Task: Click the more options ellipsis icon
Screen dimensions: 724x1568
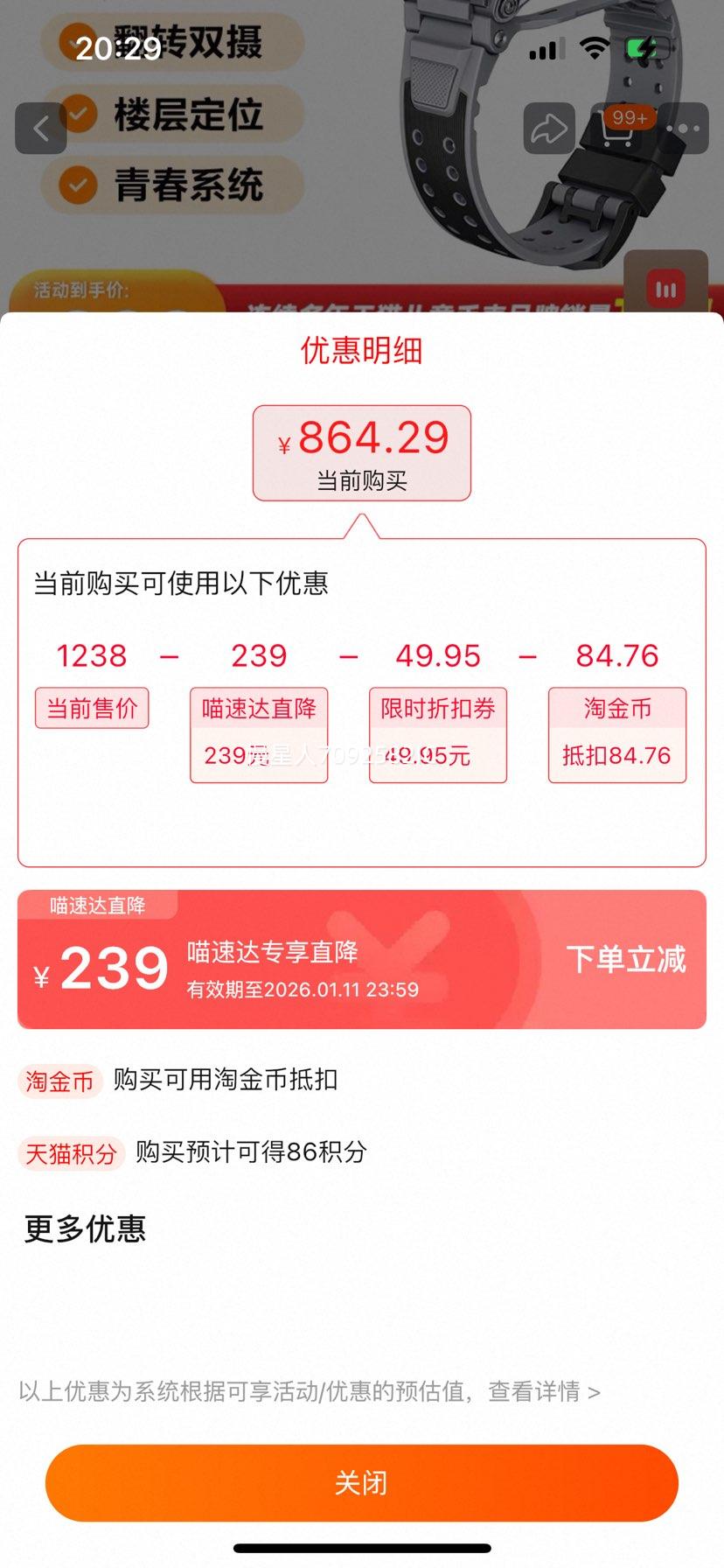Action: point(683,128)
